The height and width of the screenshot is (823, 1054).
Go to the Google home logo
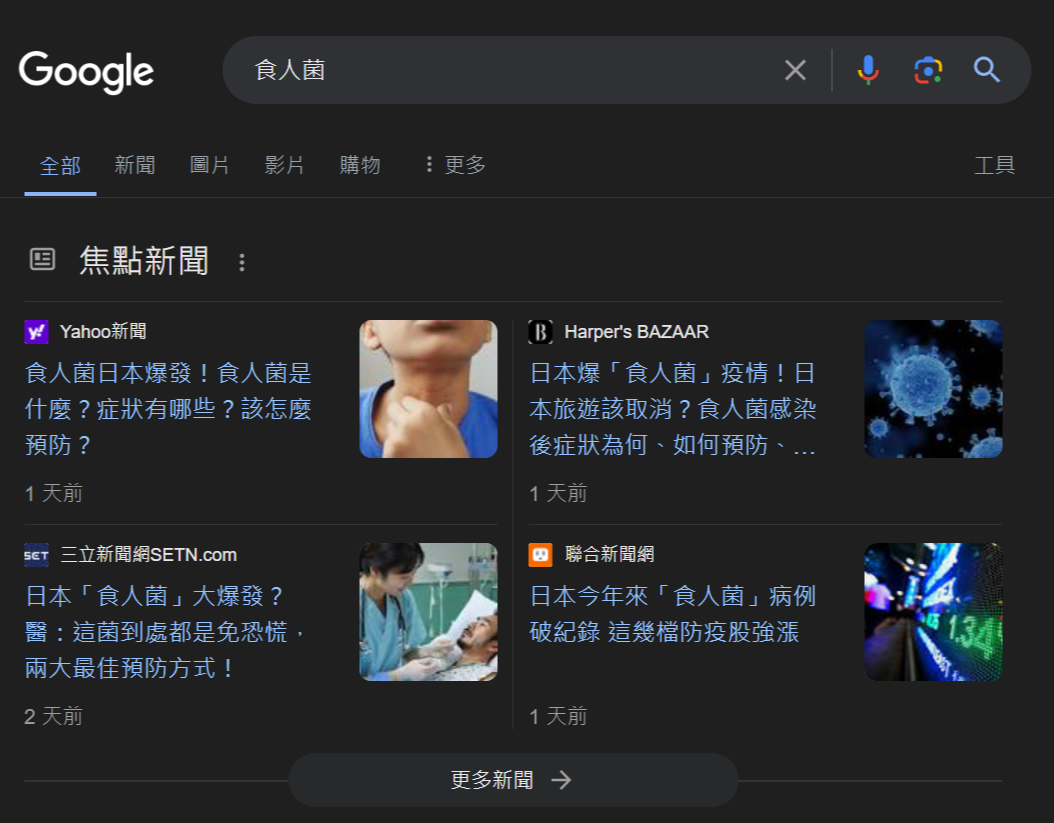(86, 71)
